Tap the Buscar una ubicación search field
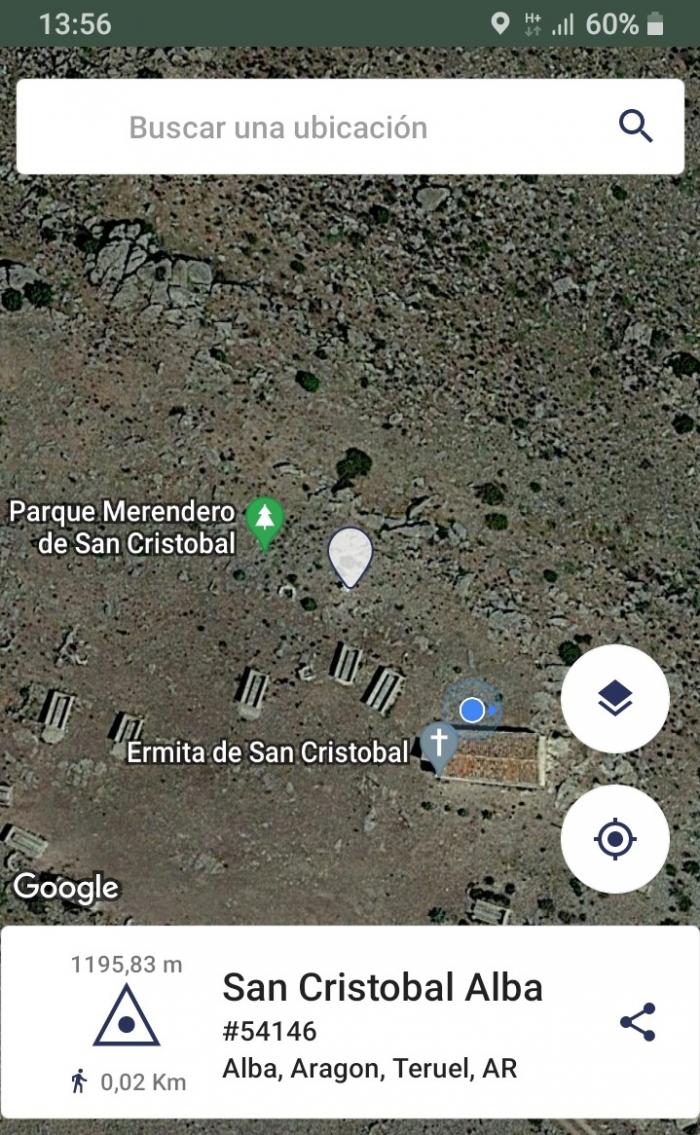 coord(350,127)
